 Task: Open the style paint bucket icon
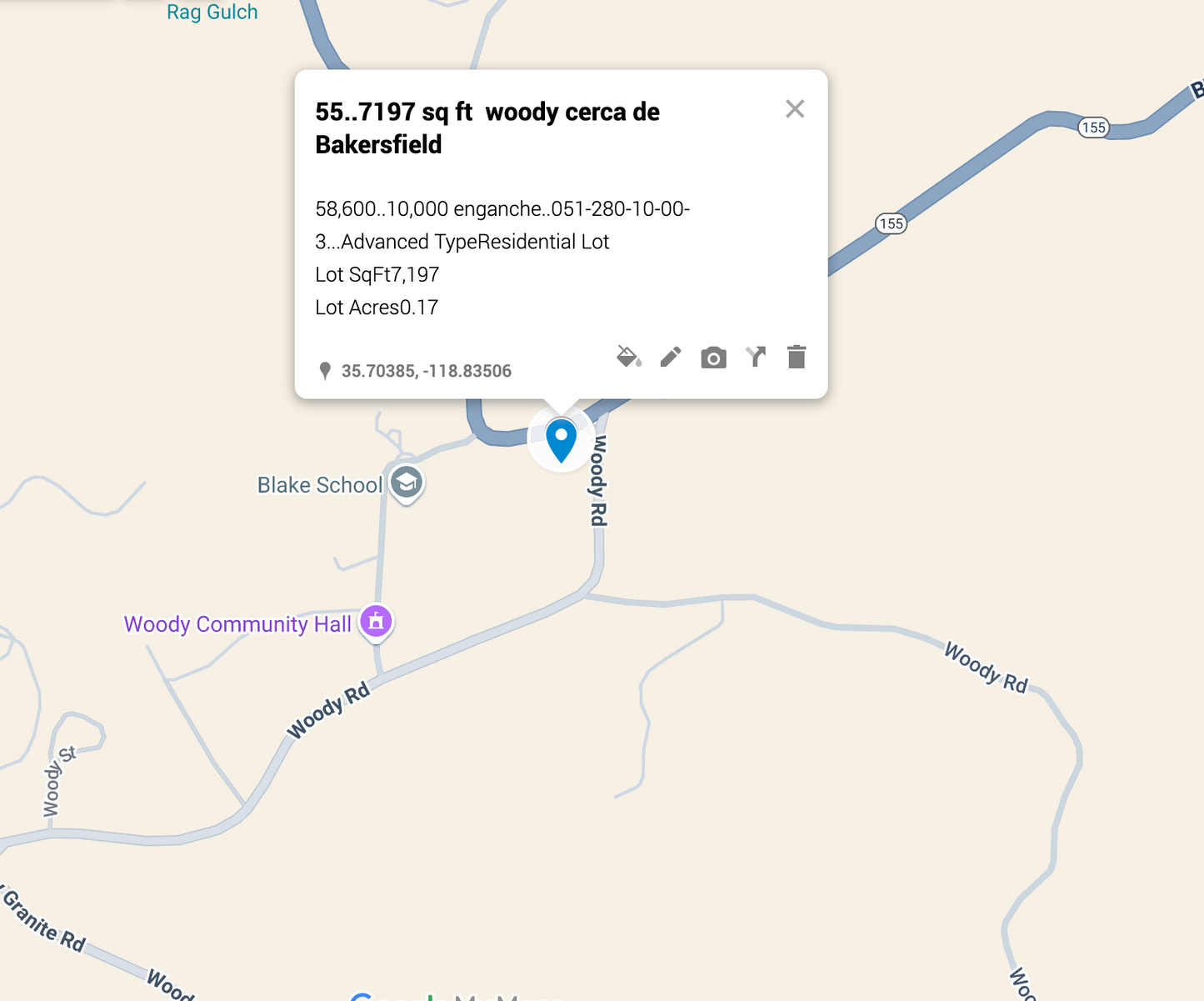point(628,358)
